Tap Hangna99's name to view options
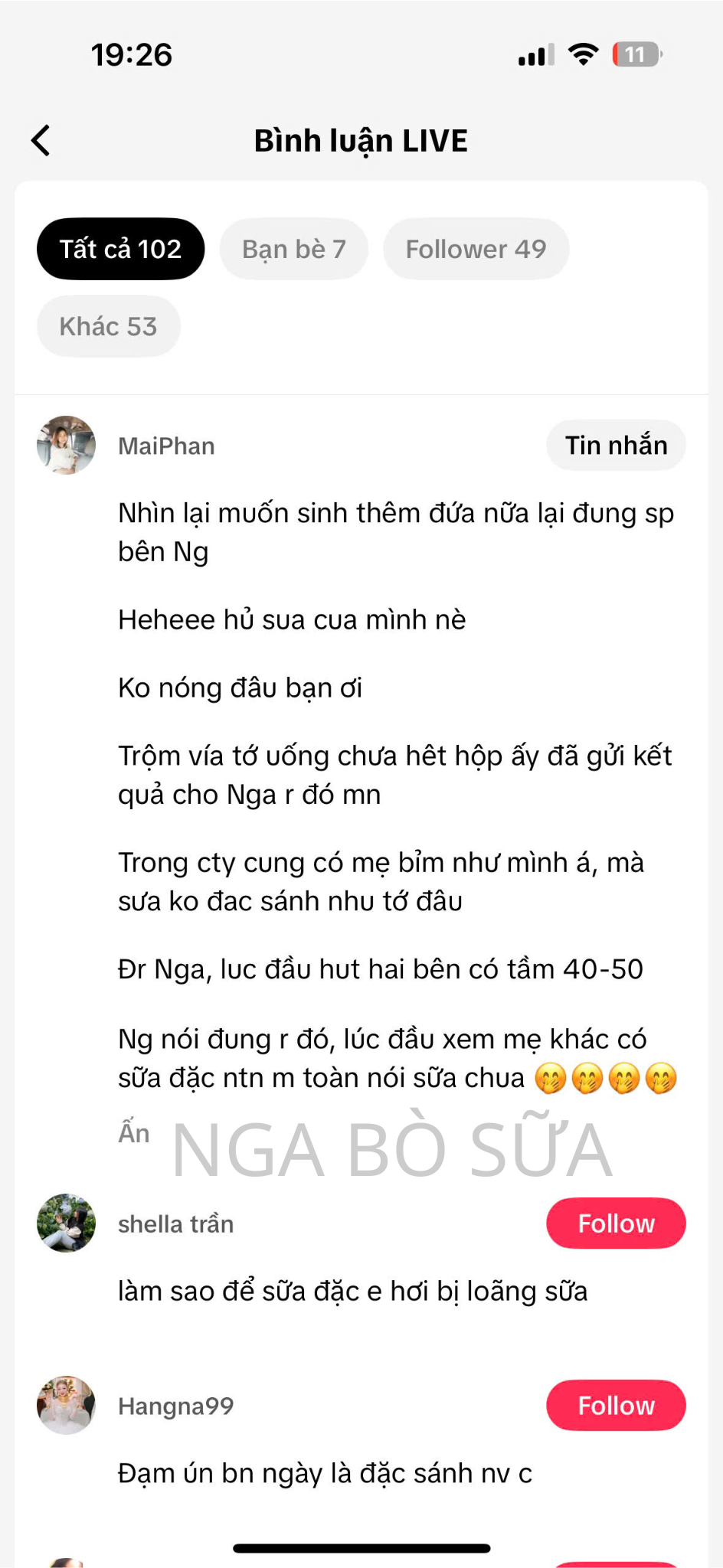The image size is (723, 1568). (175, 1406)
